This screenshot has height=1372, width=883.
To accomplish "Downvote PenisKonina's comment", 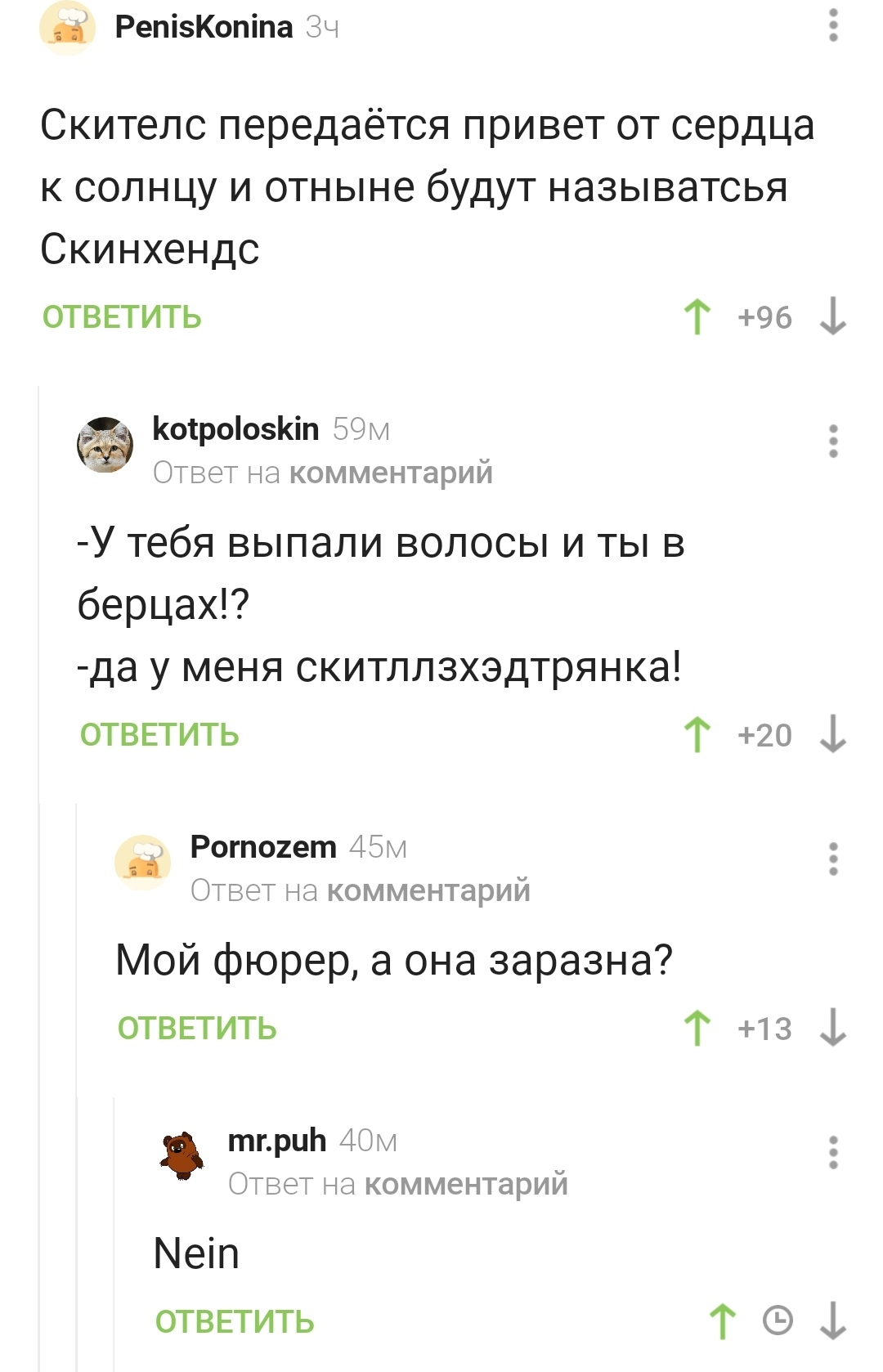I will coord(832,316).
